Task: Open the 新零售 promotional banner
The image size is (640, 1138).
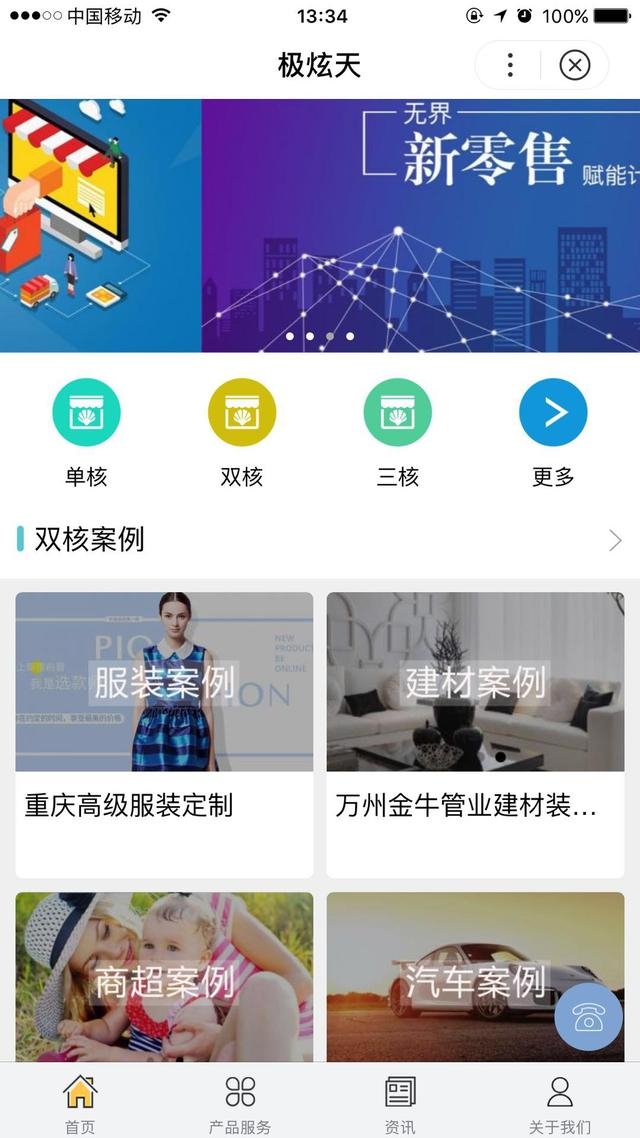Action: point(420,225)
